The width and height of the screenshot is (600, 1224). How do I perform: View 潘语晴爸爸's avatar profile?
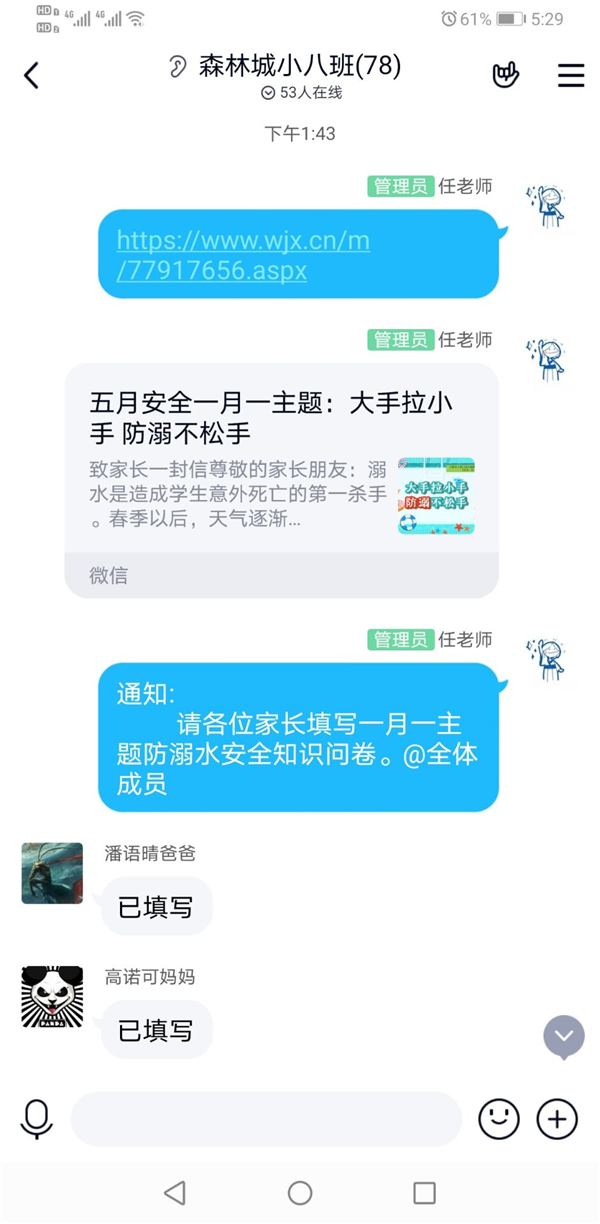(52, 873)
